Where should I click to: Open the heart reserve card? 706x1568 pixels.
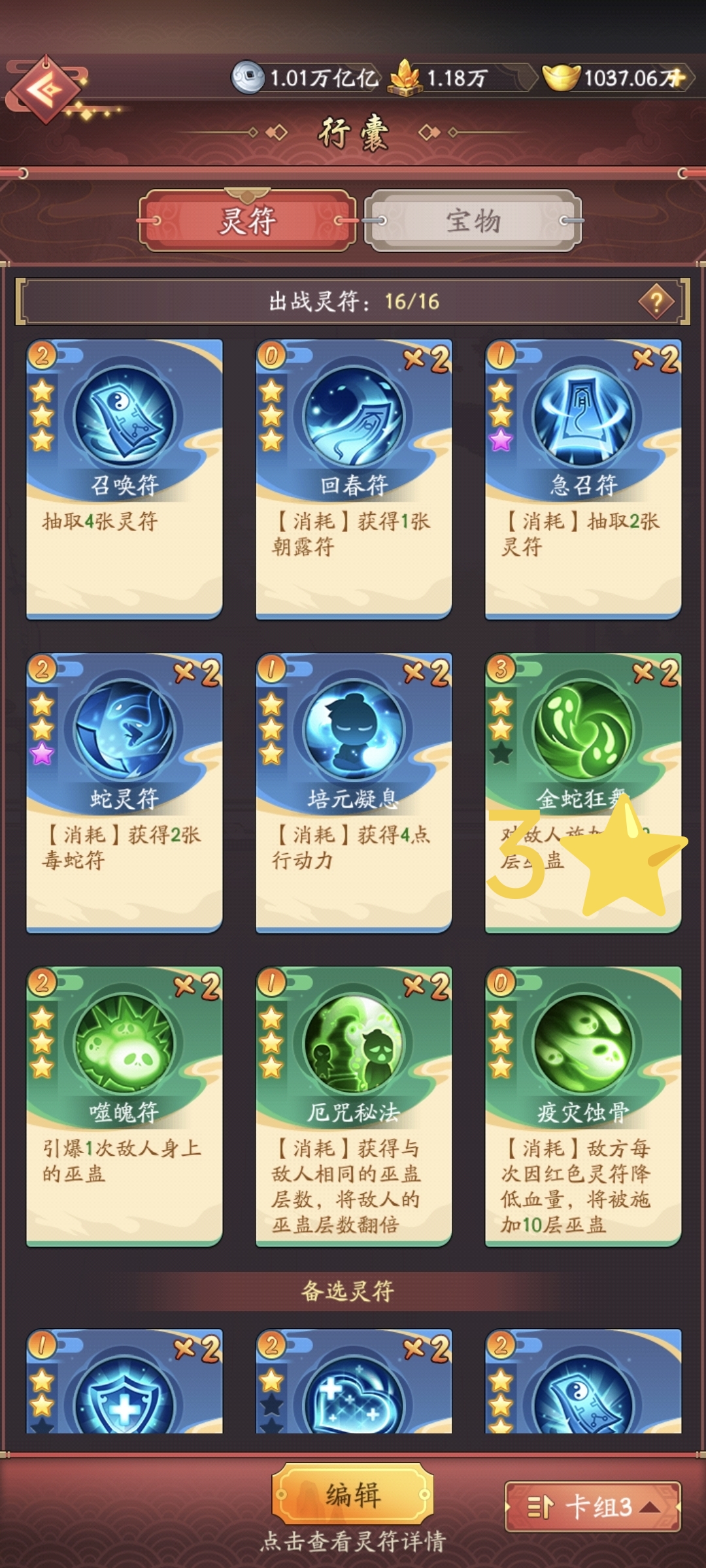354,1381
